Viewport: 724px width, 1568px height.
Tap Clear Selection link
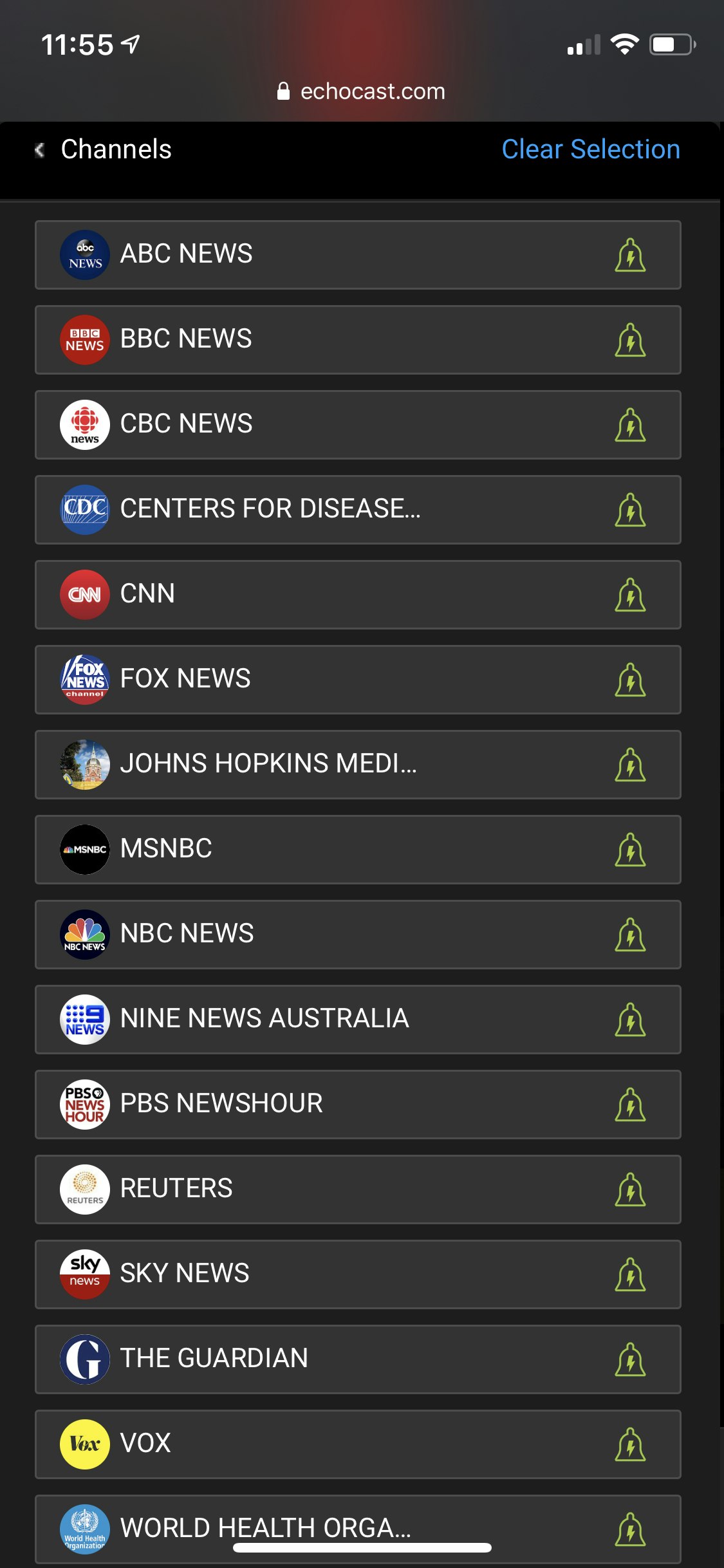point(590,149)
